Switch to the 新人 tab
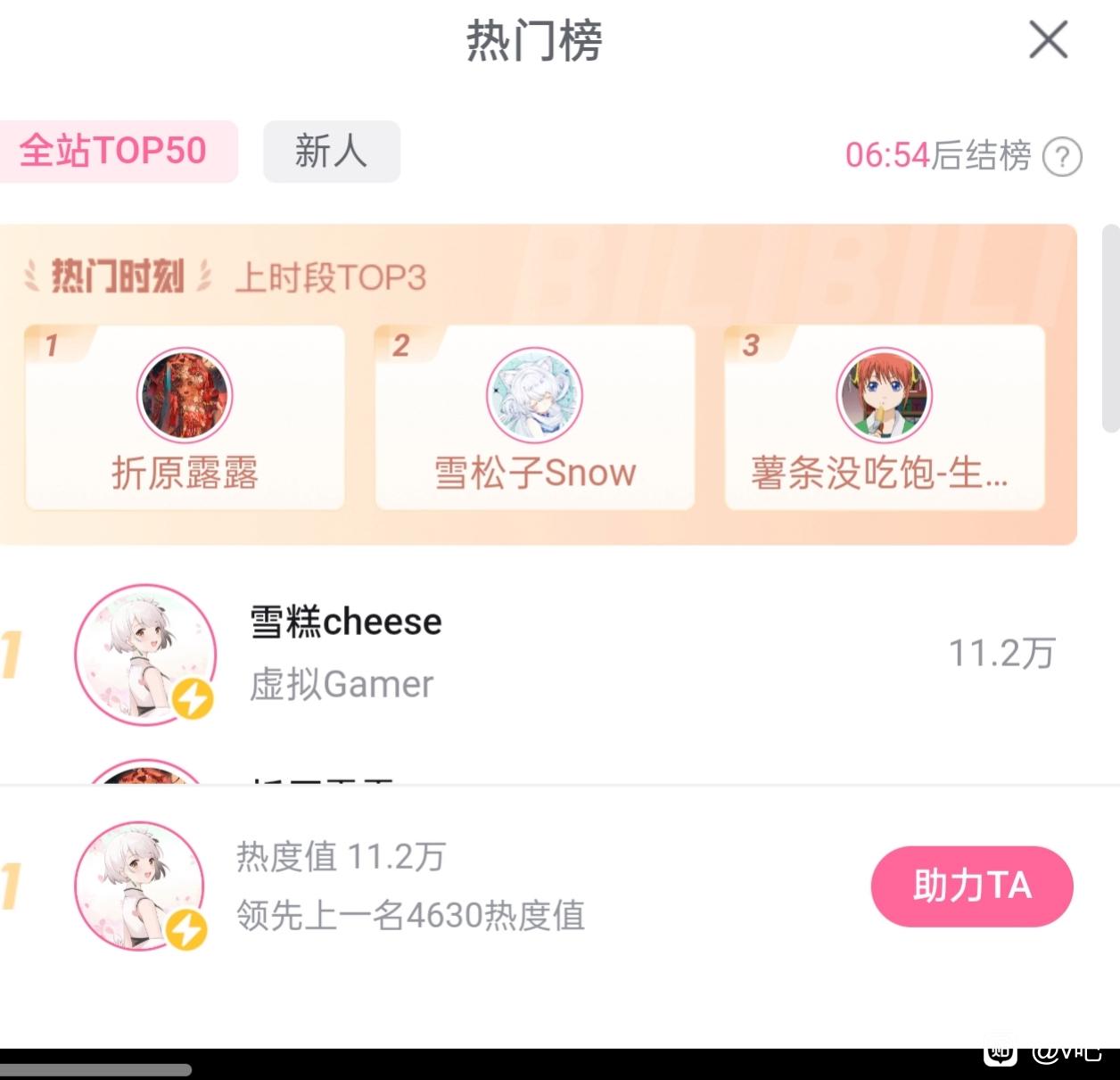 (x=331, y=152)
